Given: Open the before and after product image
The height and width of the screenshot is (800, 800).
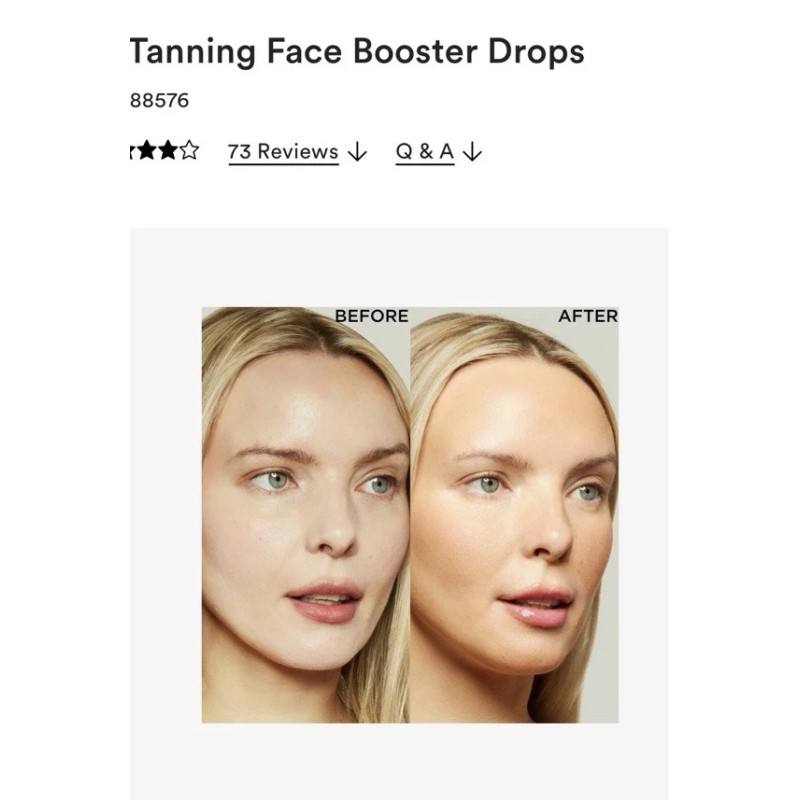Looking at the screenshot, I should (x=410, y=514).
